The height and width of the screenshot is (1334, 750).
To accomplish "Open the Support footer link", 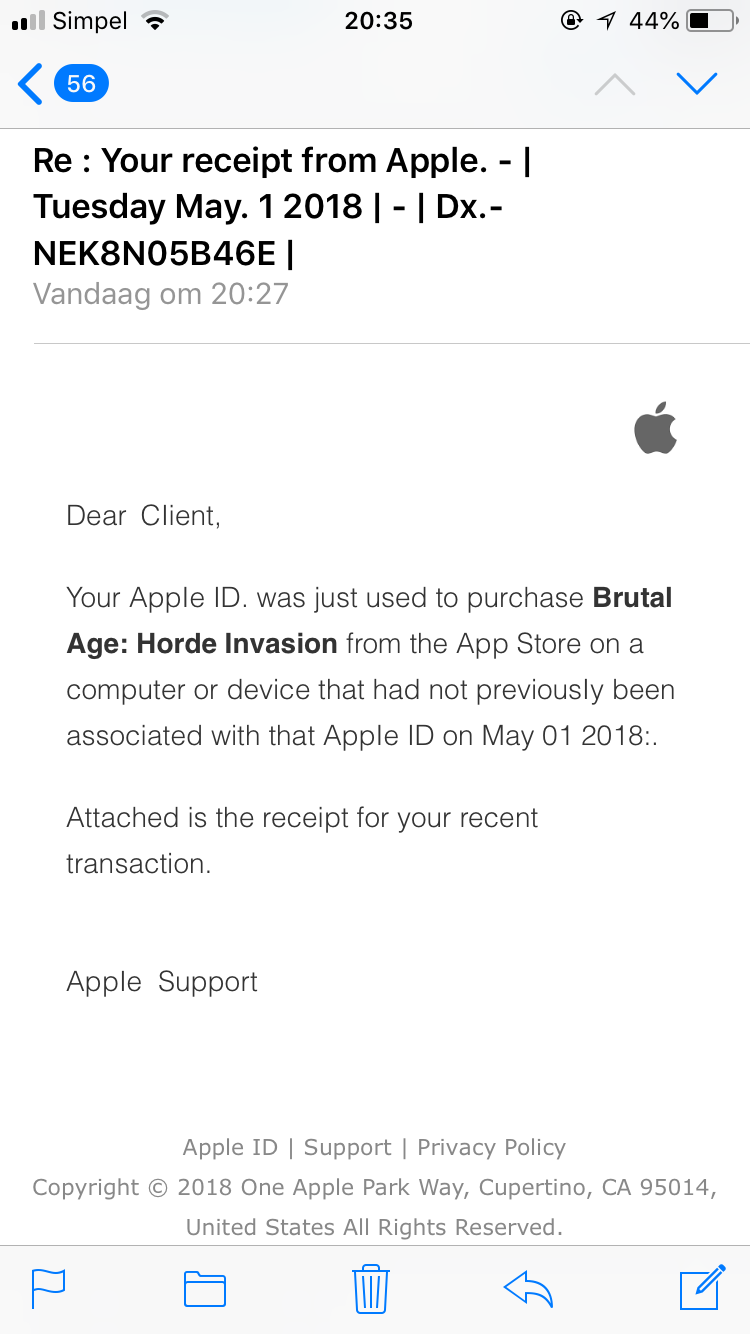I will 347,1147.
